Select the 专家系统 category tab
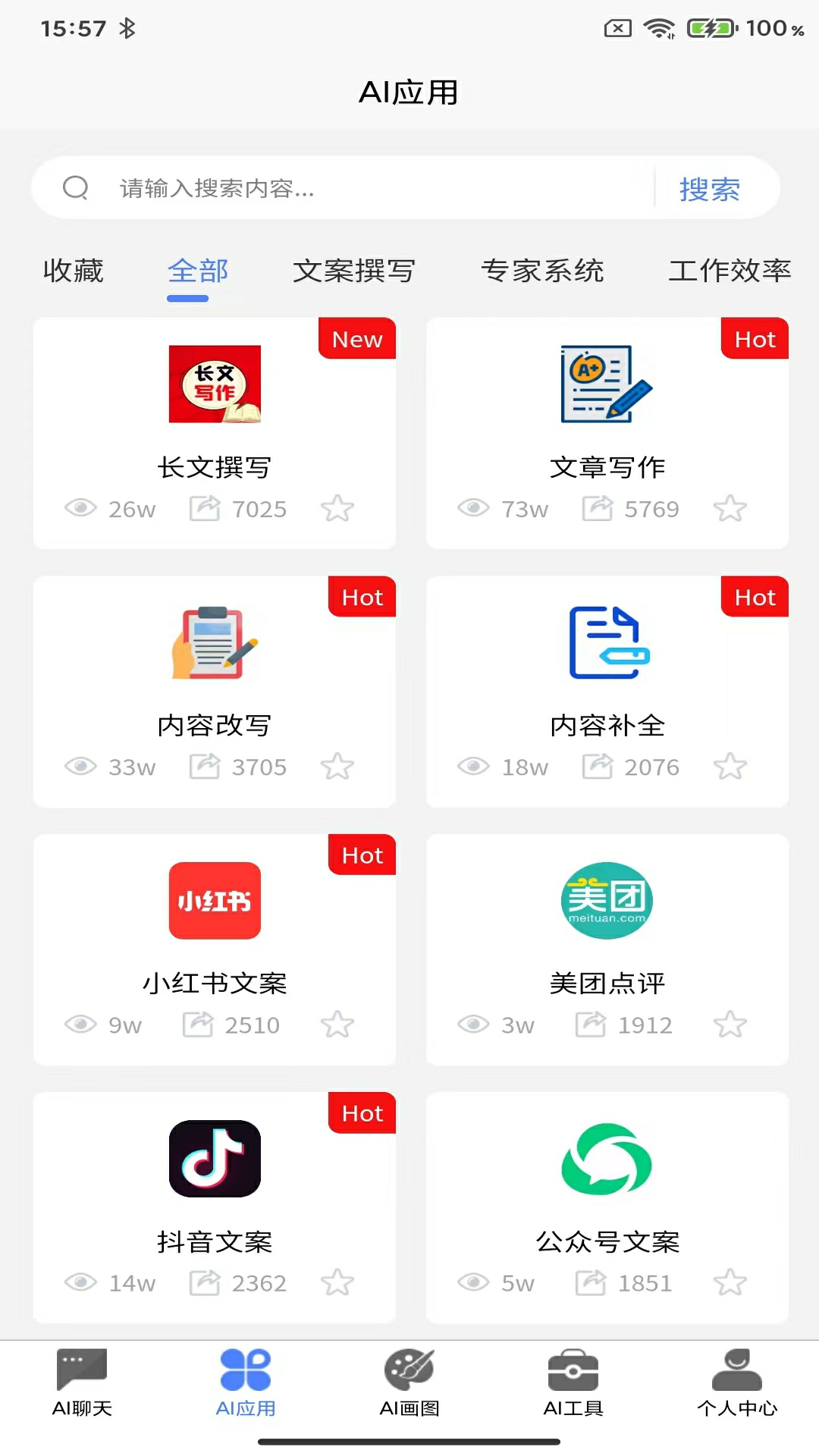The image size is (819, 1456). point(542,271)
